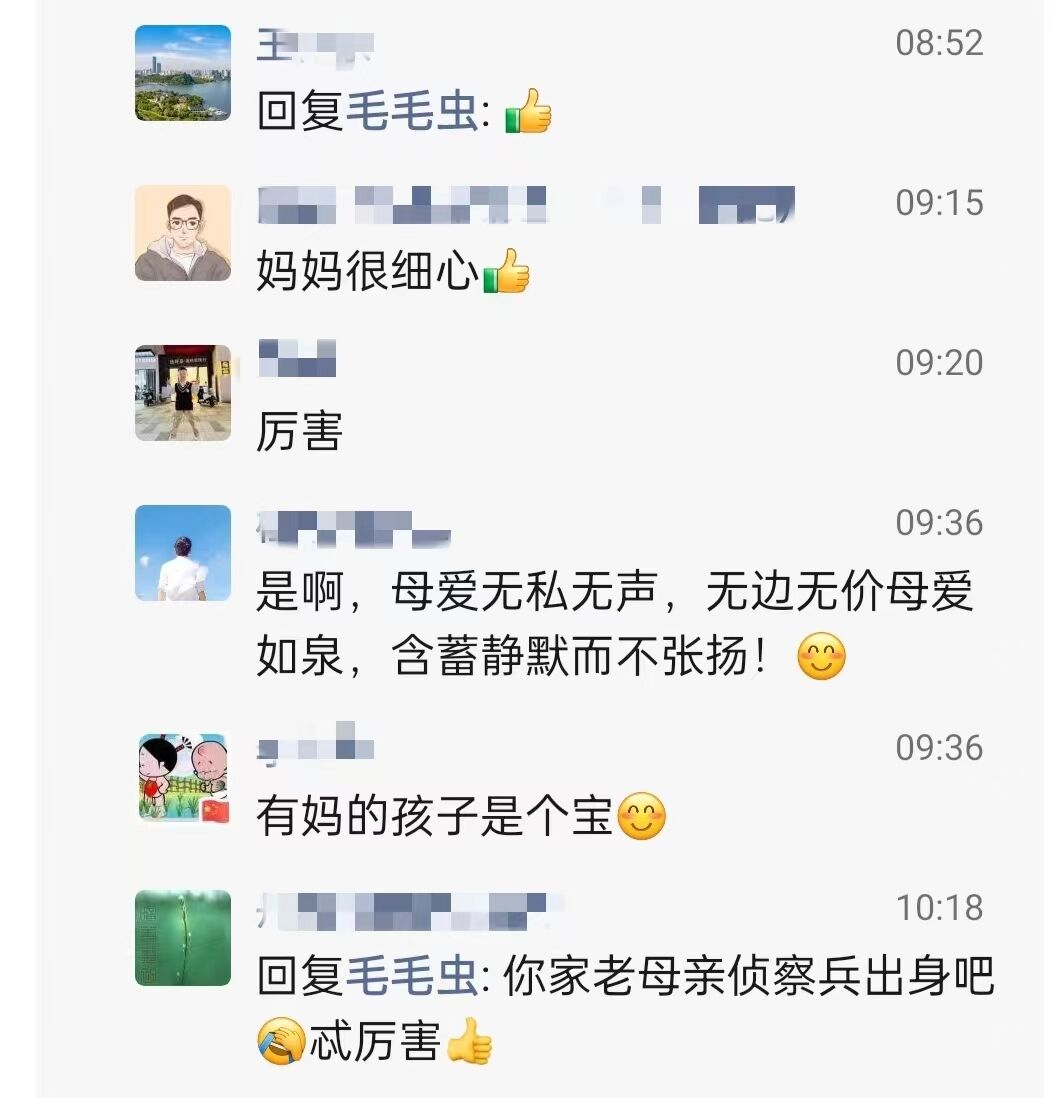Open the green plant avatar's profile
The width and height of the screenshot is (1054, 1098).
(183, 938)
